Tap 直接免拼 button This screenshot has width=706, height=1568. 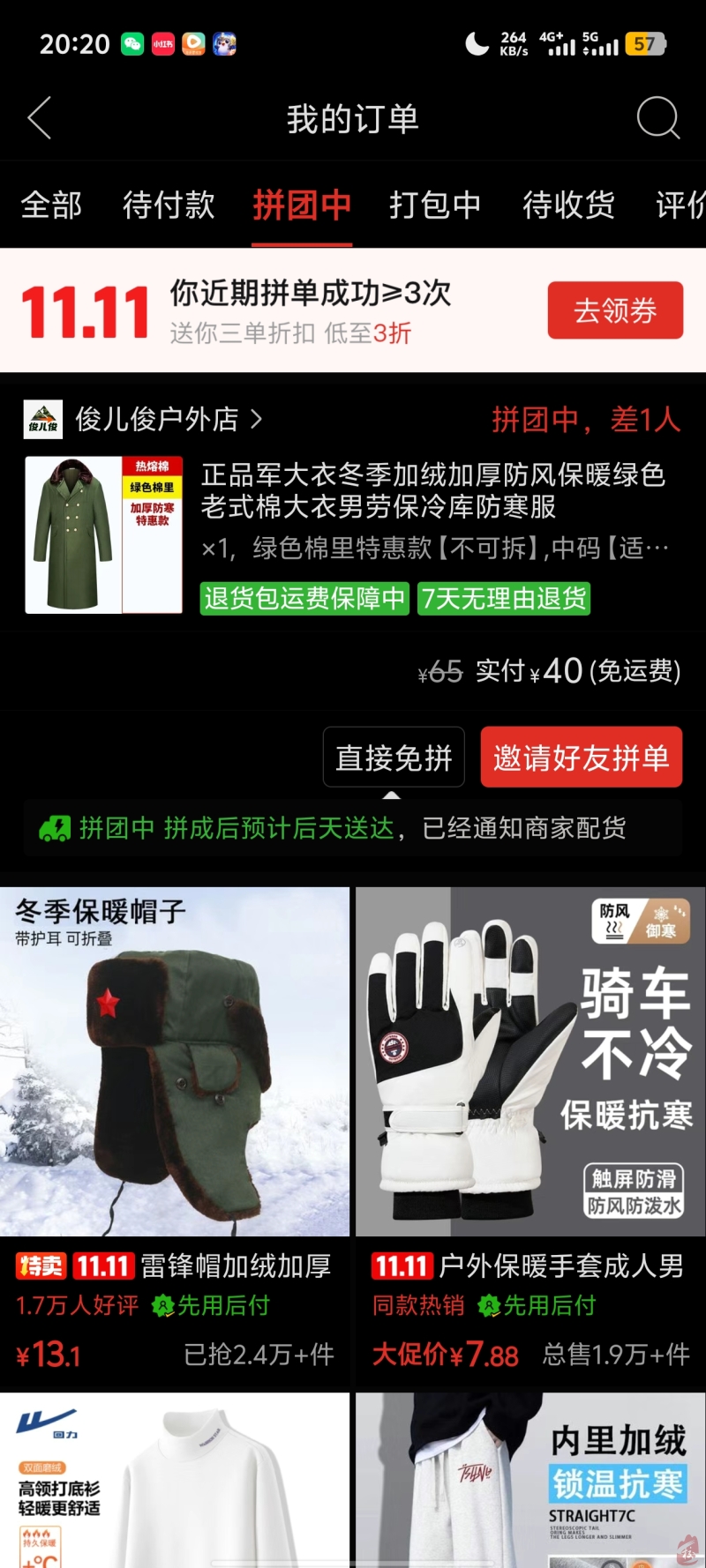coord(394,758)
